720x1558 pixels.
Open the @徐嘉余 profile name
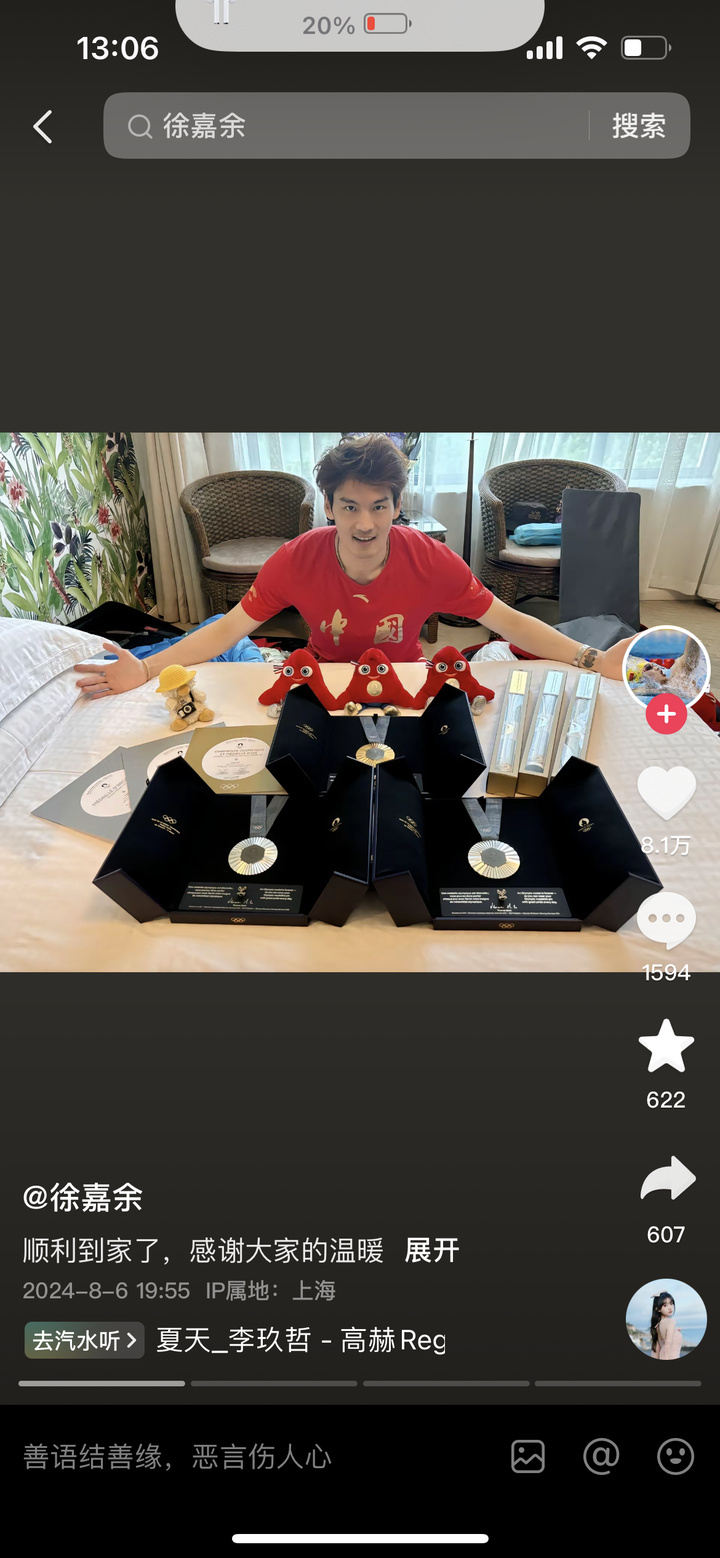(x=83, y=1197)
